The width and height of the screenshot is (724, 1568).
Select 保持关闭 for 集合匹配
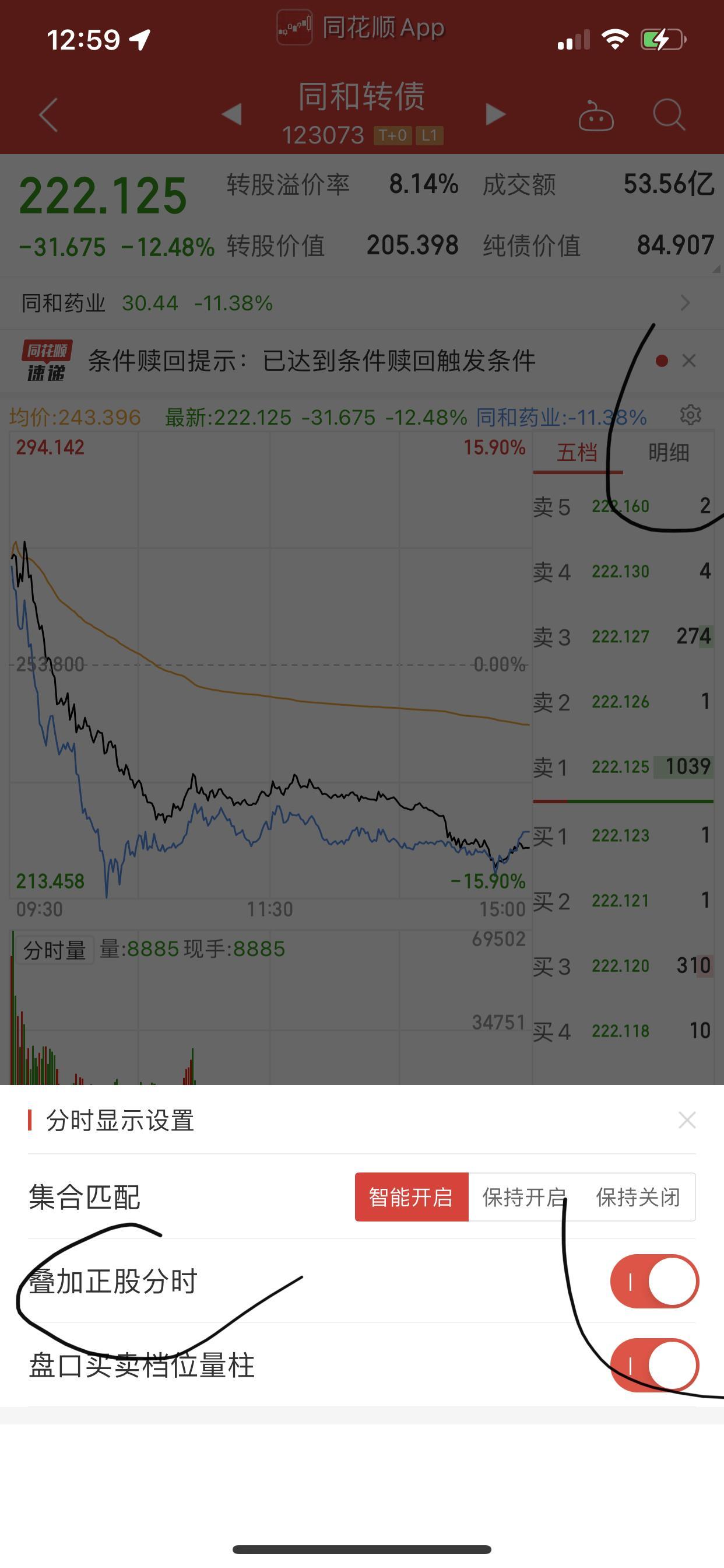coord(638,1198)
